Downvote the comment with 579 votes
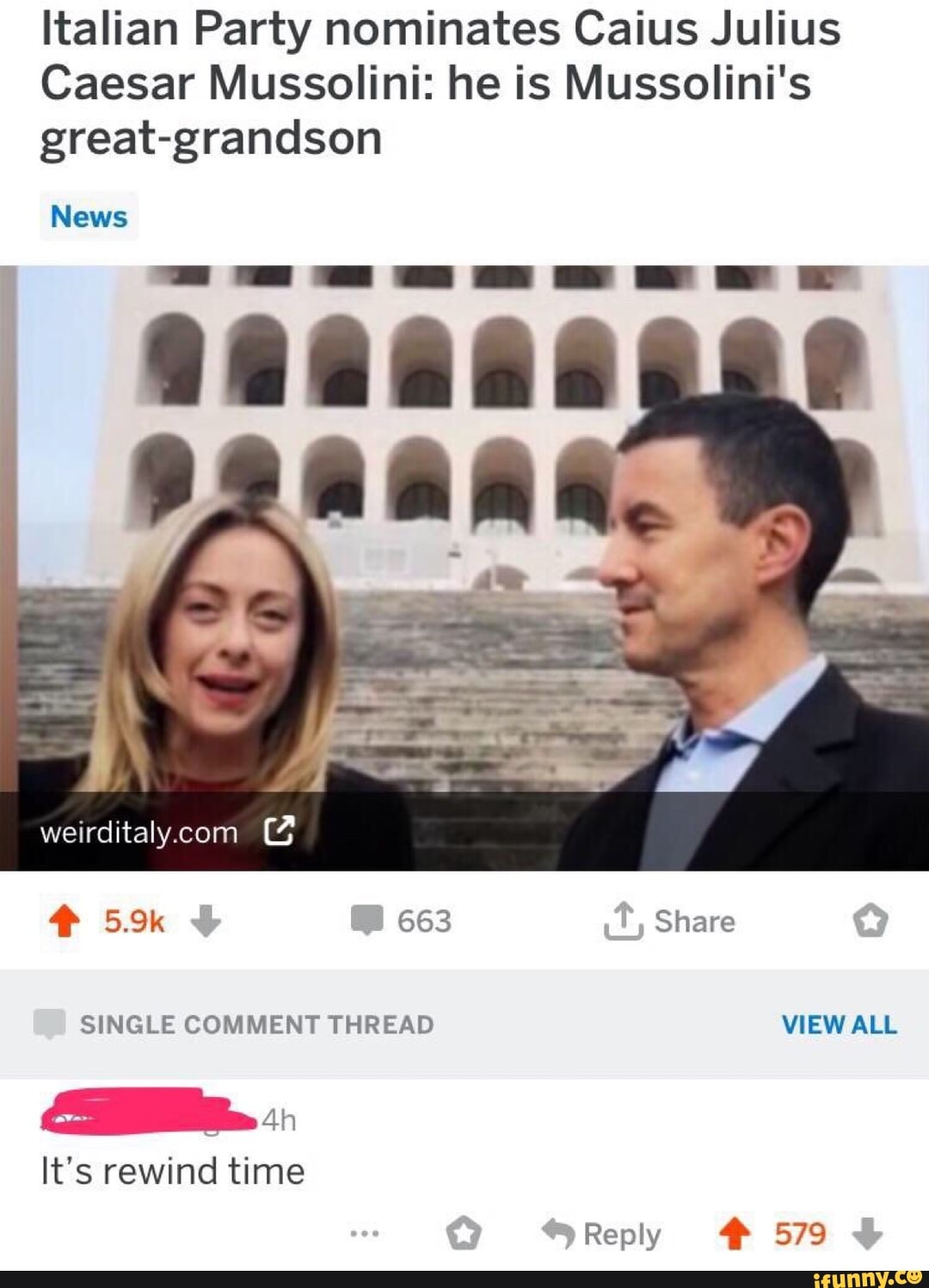Image resolution: width=929 pixels, height=1288 pixels. pos(867,1234)
